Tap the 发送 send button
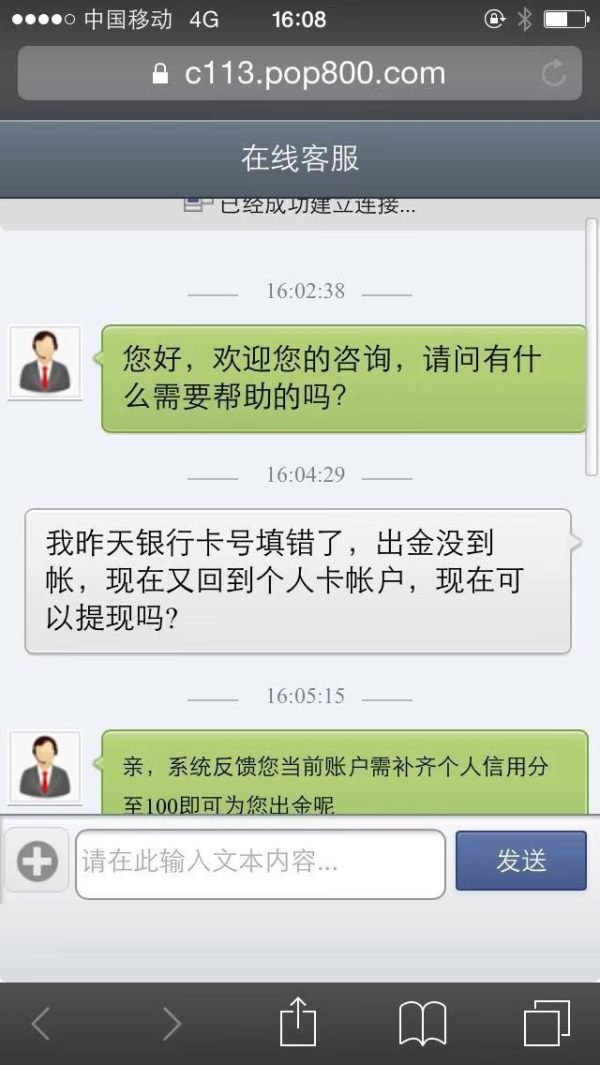 pyautogui.click(x=520, y=861)
